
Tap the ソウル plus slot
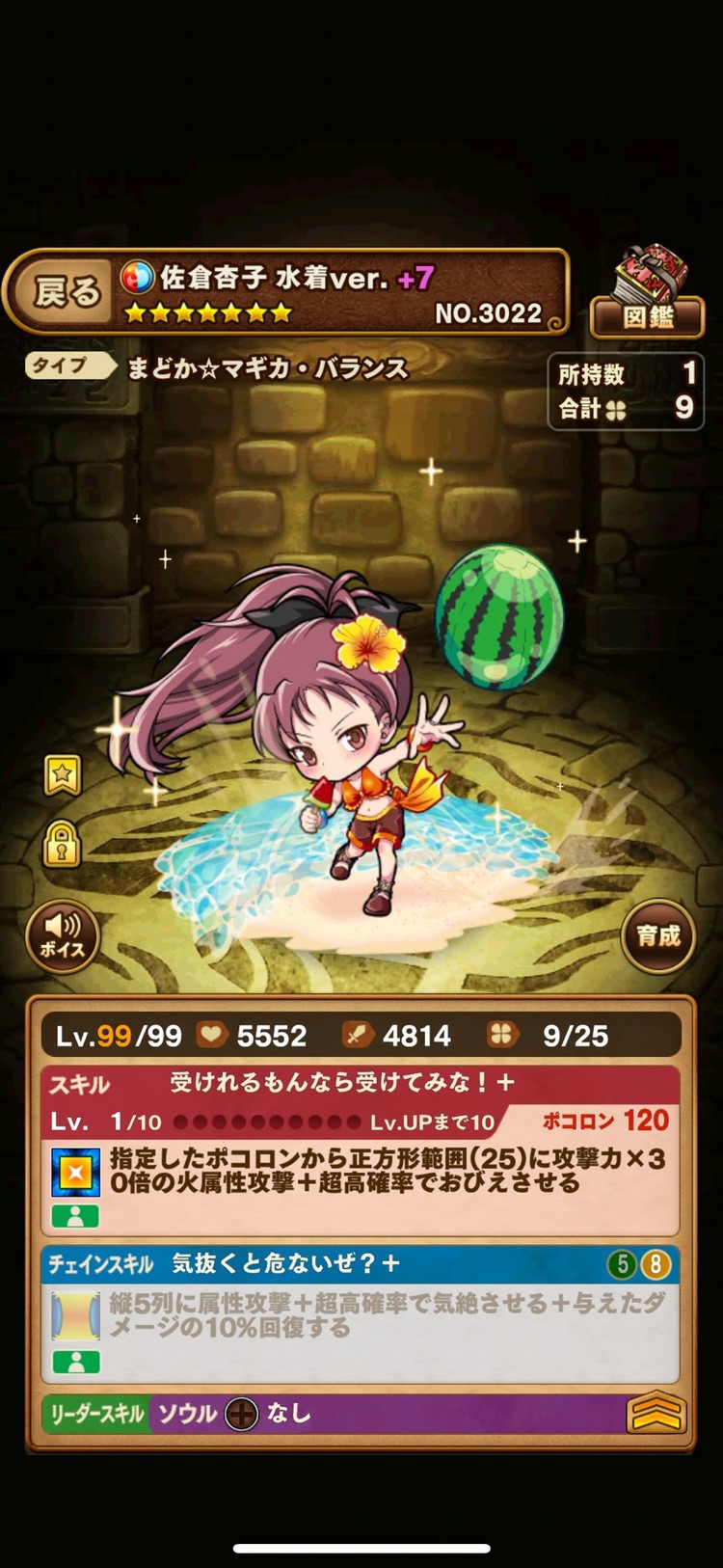[241, 1415]
